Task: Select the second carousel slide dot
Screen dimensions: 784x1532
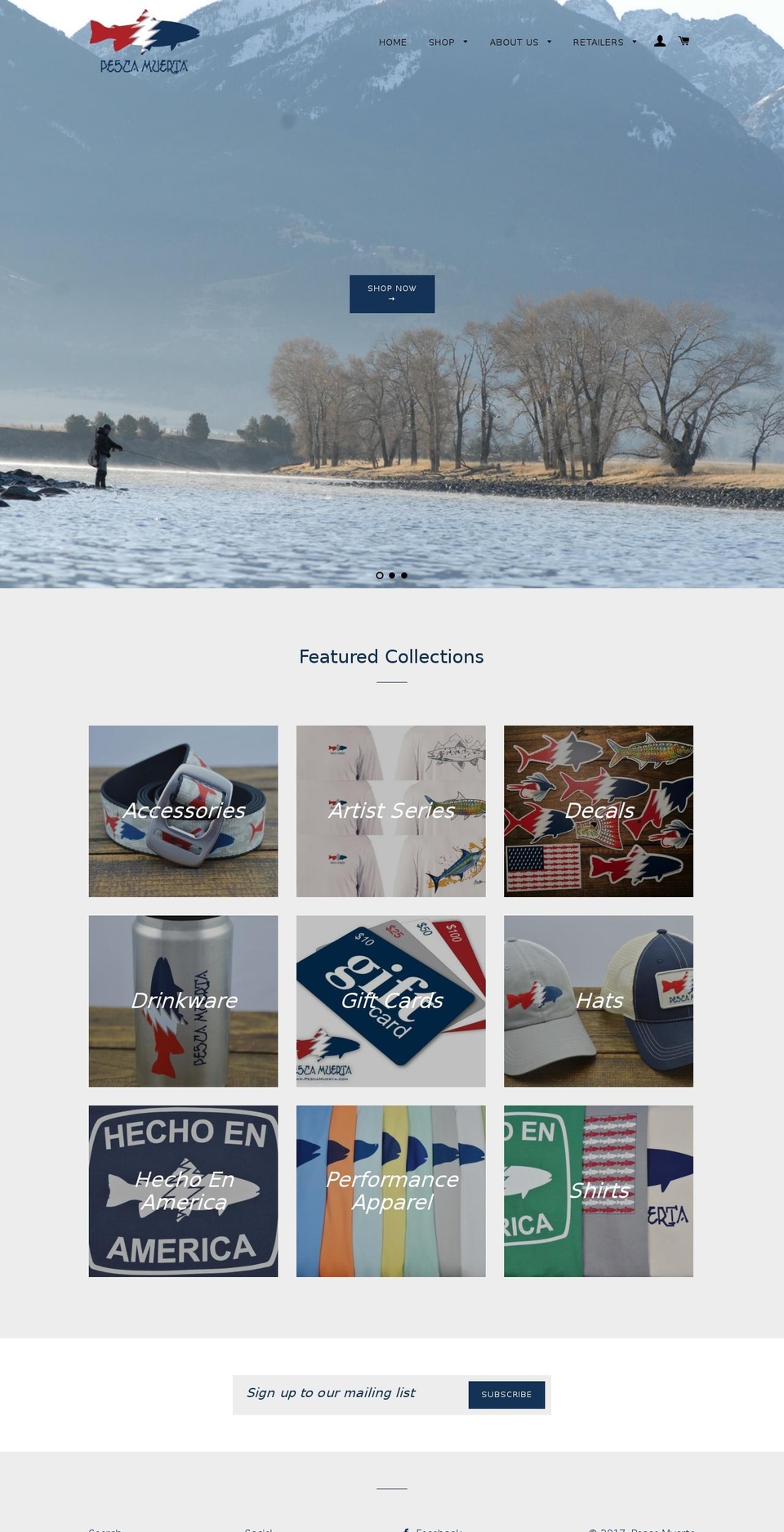Action: [x=391, y=575]
